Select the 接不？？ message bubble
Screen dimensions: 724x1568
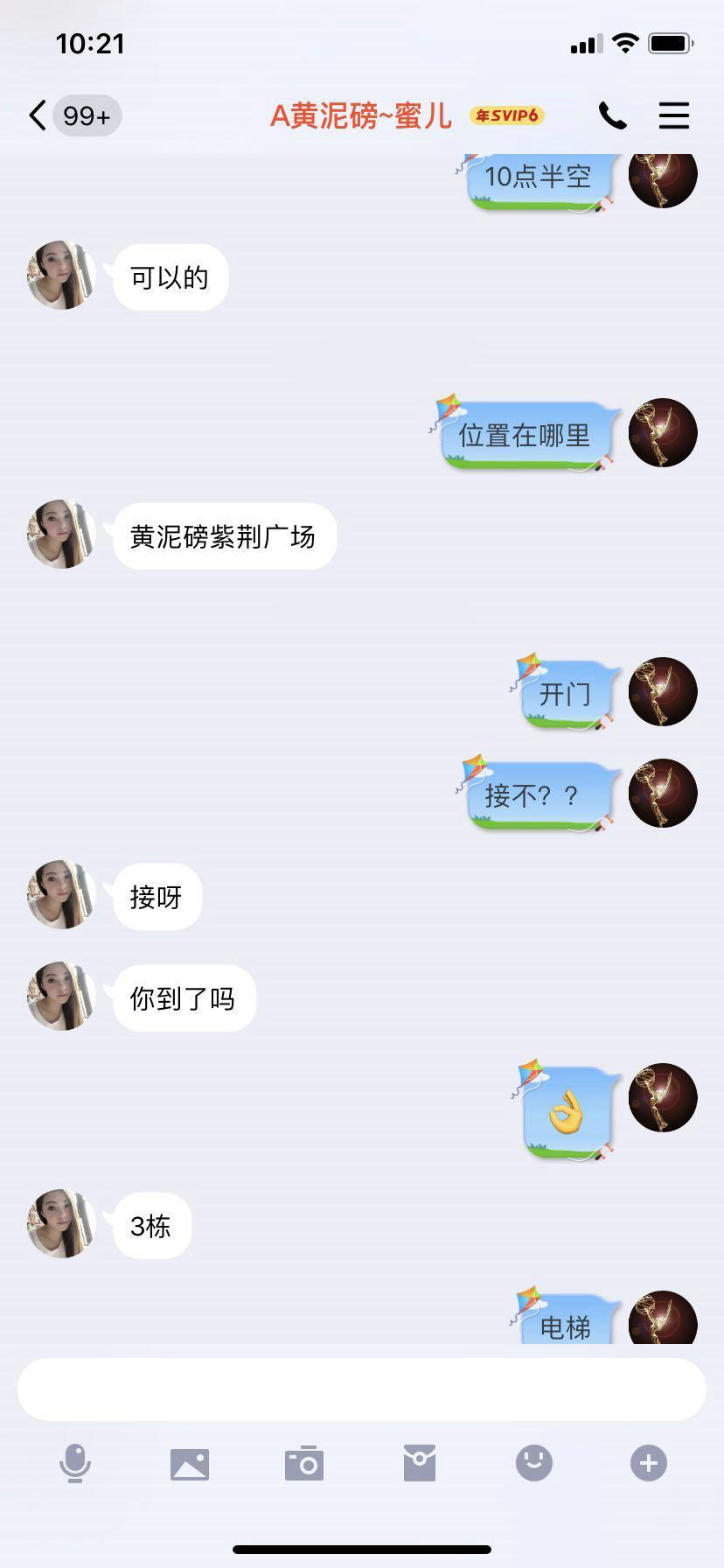click(x=537, y=793)
